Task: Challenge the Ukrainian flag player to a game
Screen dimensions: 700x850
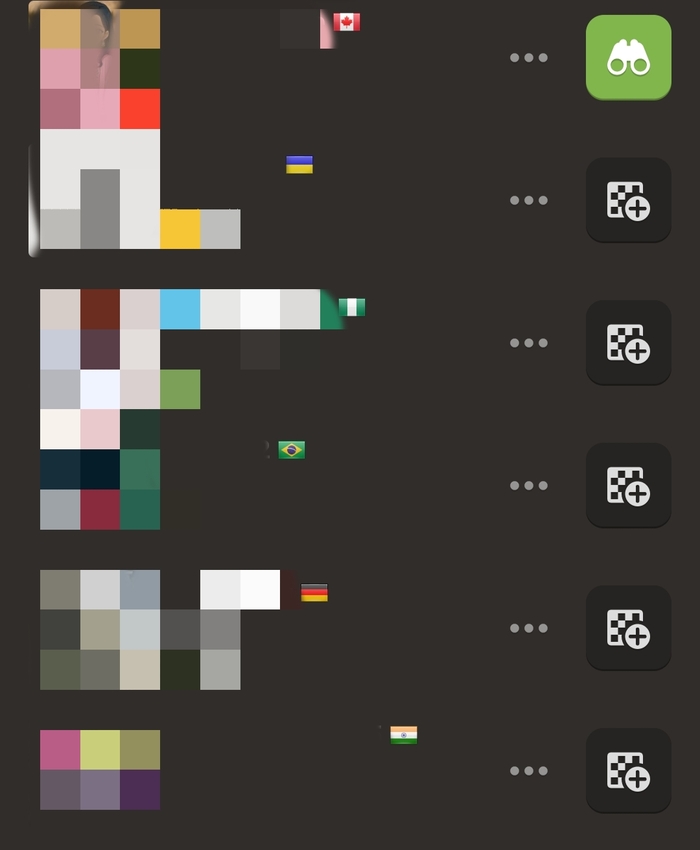Action: [x=628, y=200]
